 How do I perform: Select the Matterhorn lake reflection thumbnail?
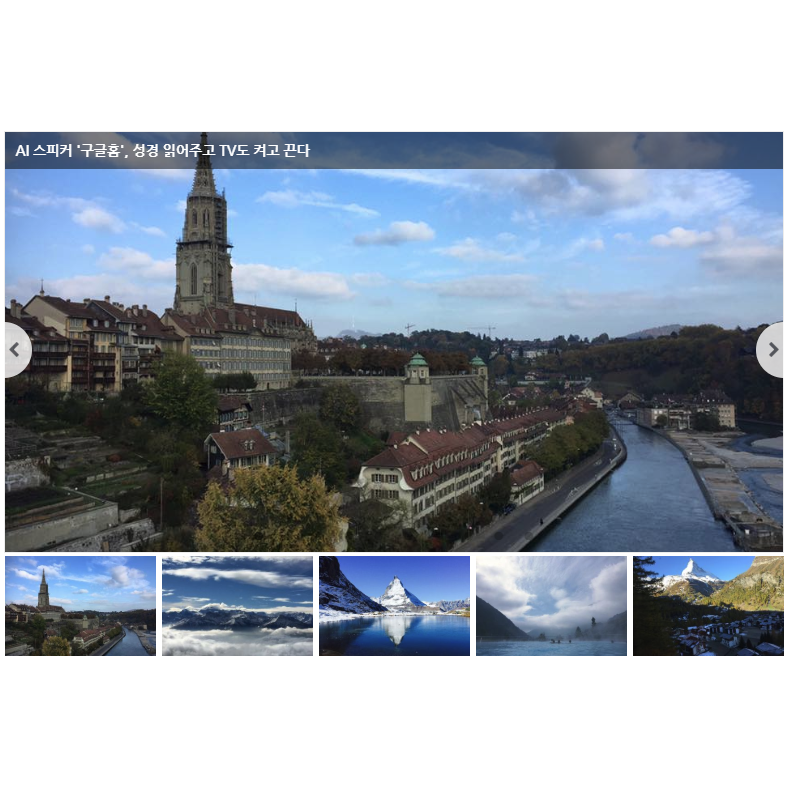click(x=394, y=606)
